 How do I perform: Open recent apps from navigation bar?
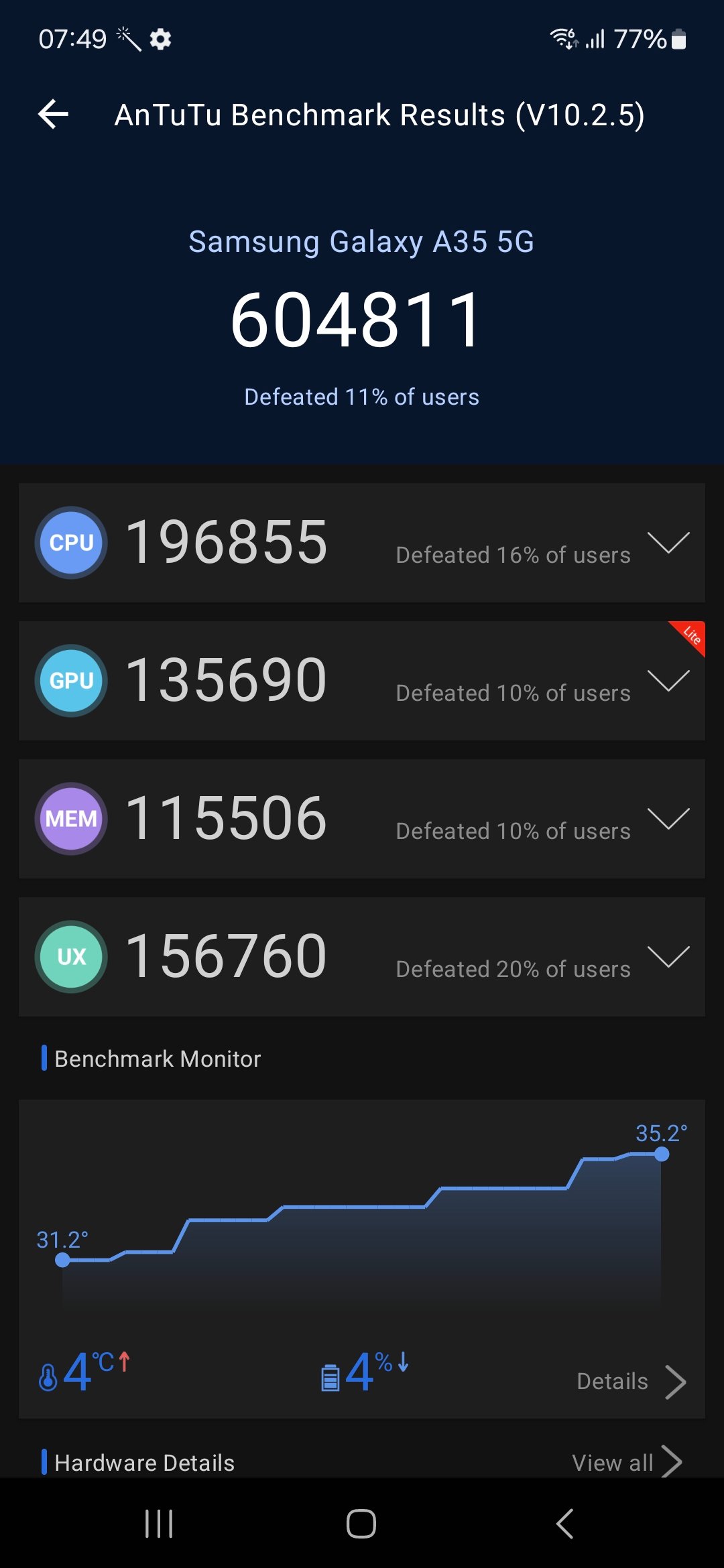click(x=159, y=1524)
